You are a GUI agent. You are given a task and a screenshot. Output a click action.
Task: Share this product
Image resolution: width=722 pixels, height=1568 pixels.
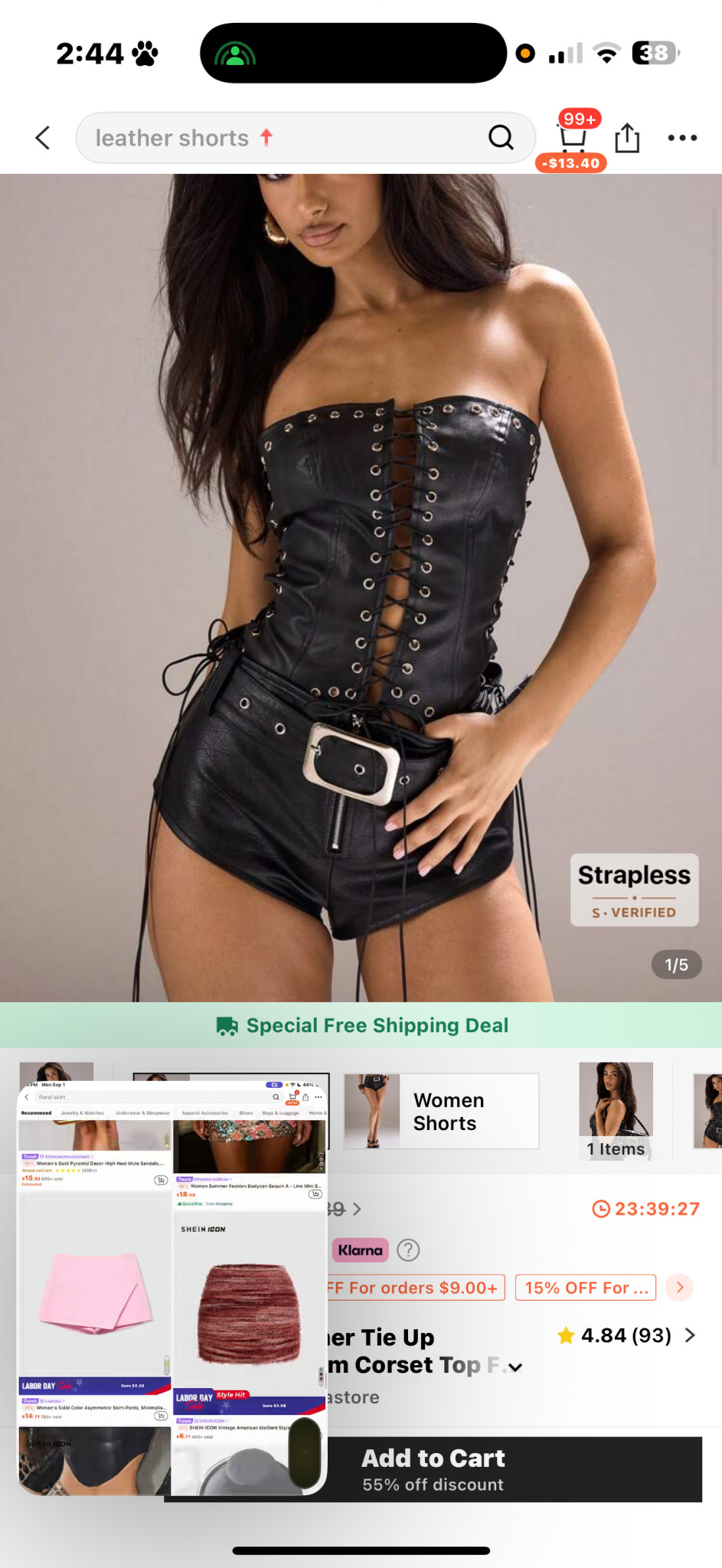click(627, 139)
